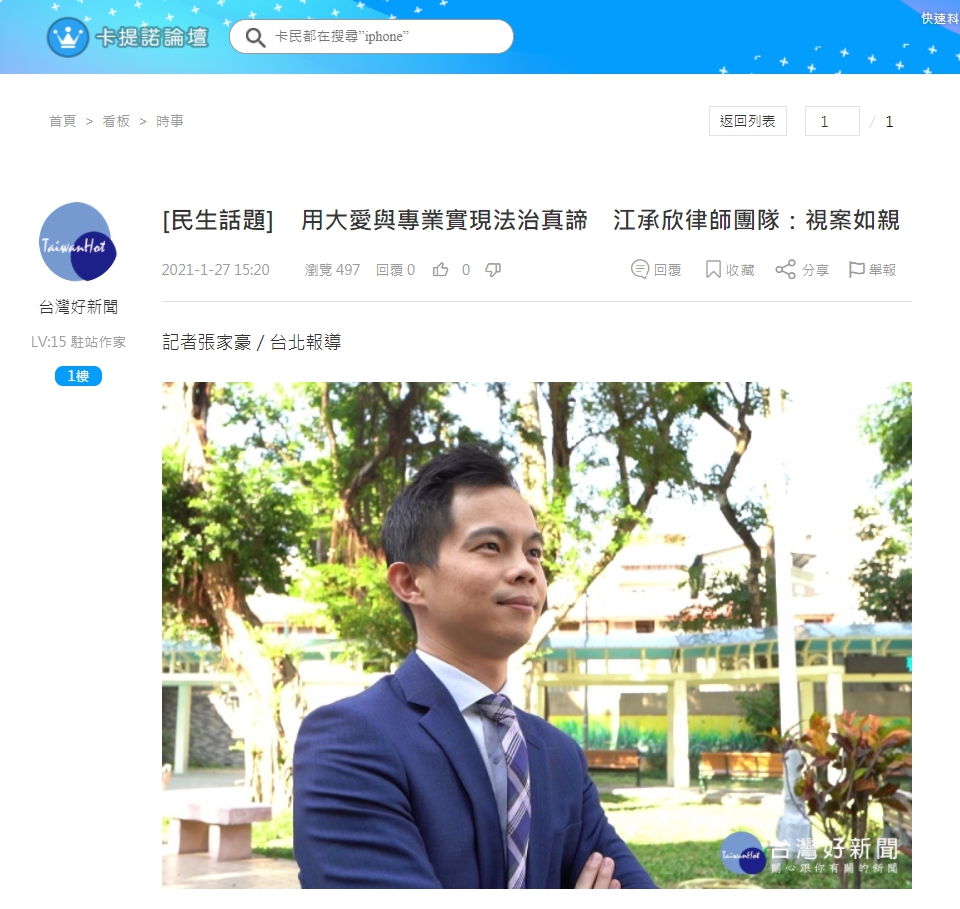
Task: Go to 首頁 in the breadcrumb
Action: pyautogui.click(x=62, y=121)
